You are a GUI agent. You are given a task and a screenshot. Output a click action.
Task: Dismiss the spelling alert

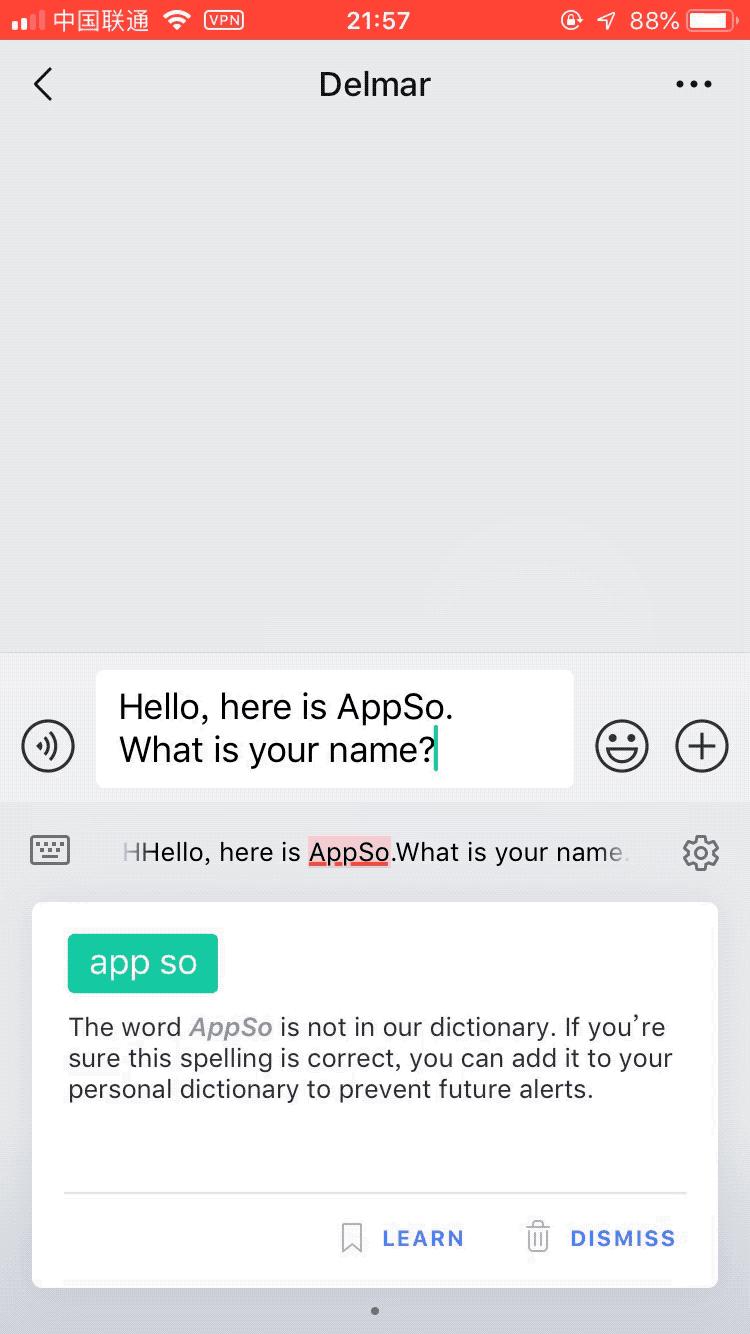(x=602, y=1238)
